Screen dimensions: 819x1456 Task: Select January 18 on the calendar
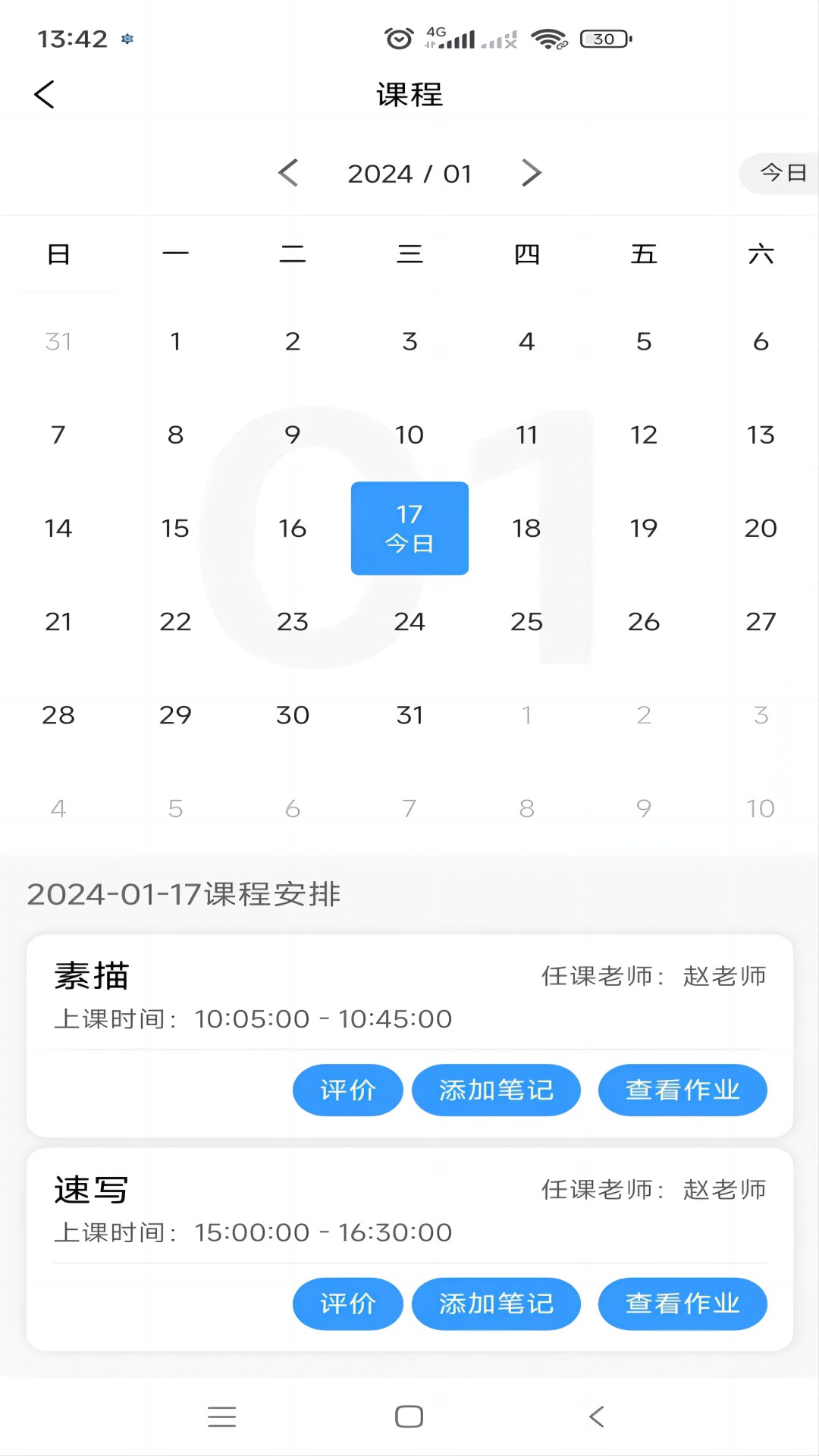526,528
